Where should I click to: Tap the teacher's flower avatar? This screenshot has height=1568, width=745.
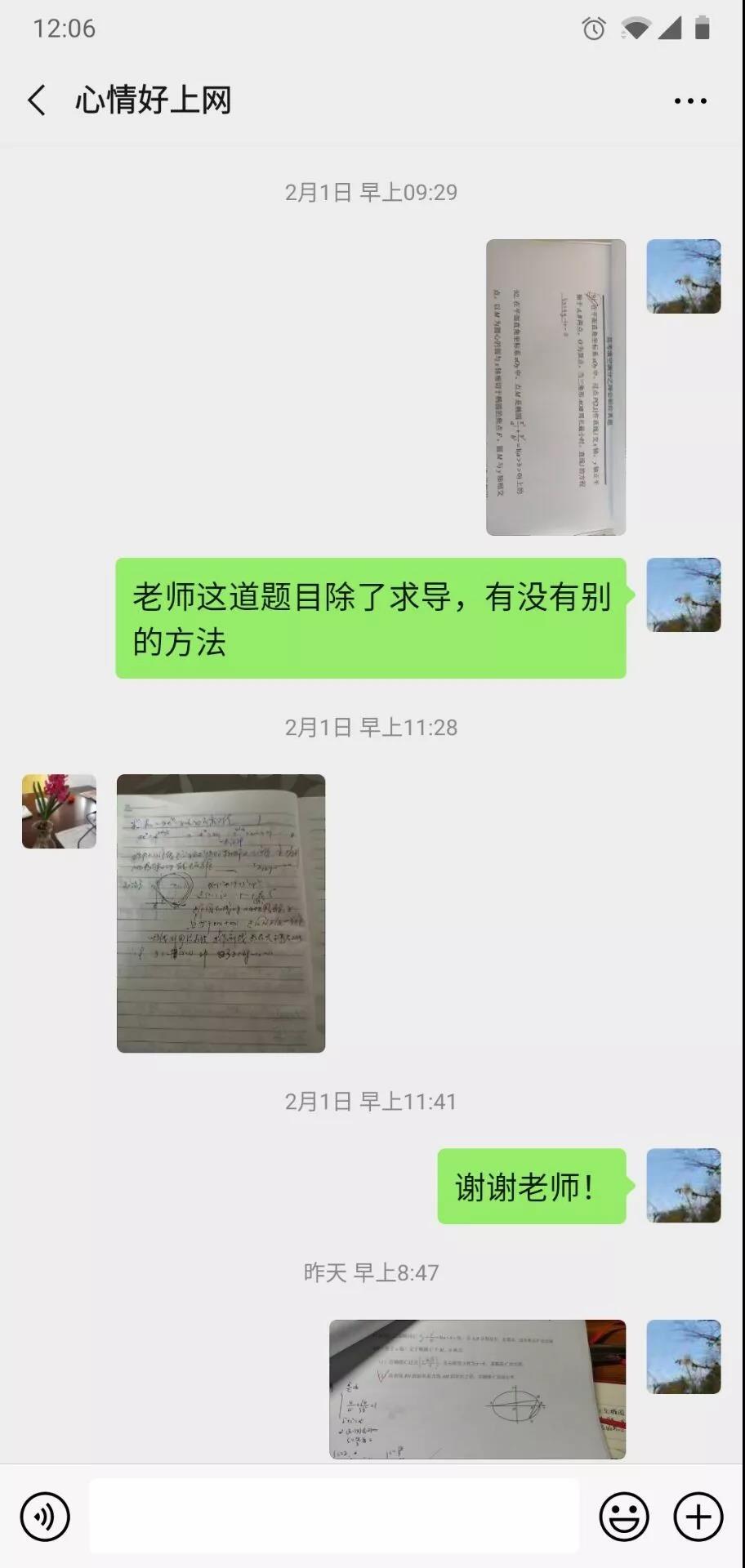tap(59, 811)
